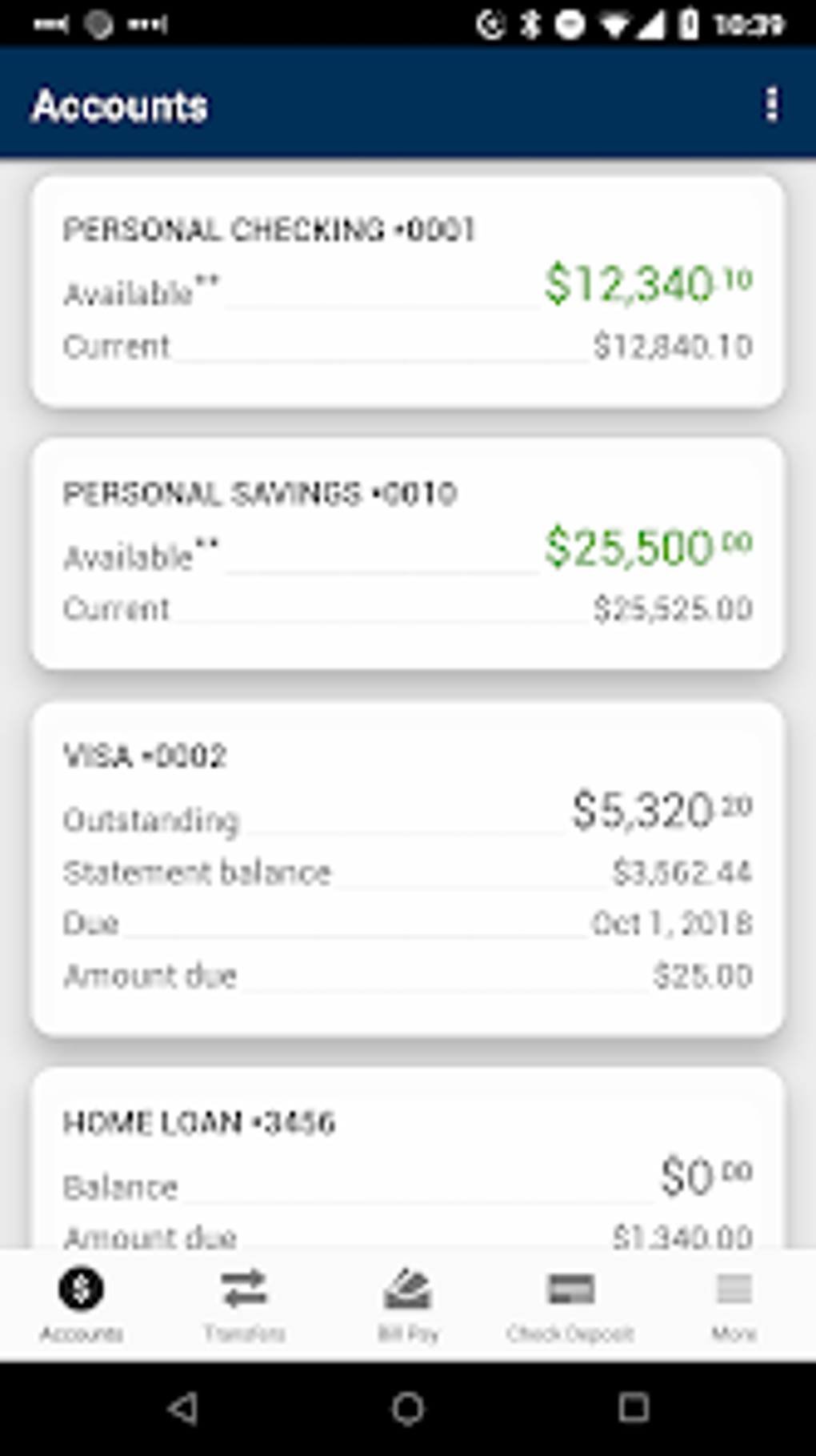
Task: Open the VISA credit card account
Action: pyautogui.click(x=407, y=868)
